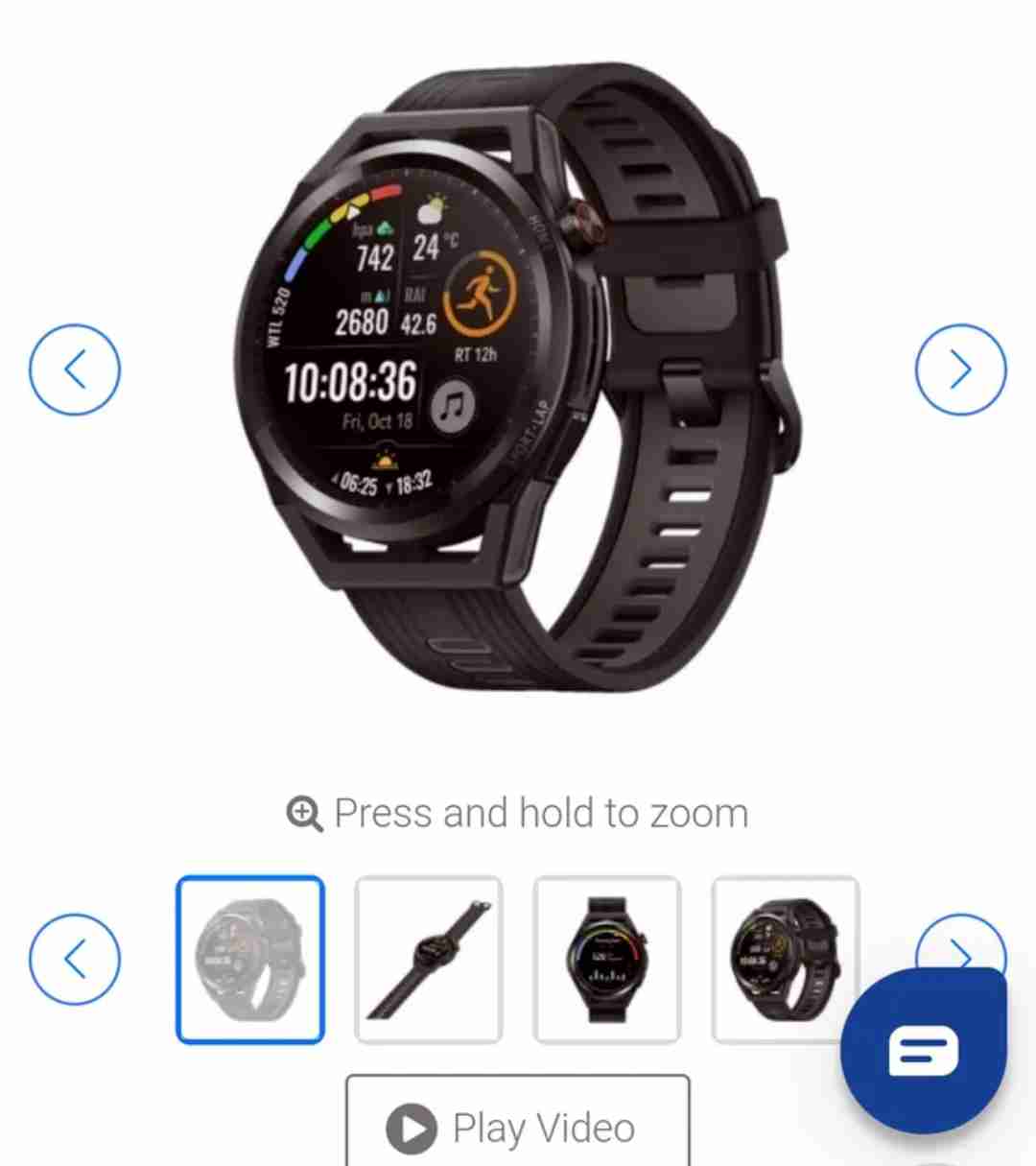
Task: Open the chat support bubble
Action: pyautogui.click(x=923, y=1053)
